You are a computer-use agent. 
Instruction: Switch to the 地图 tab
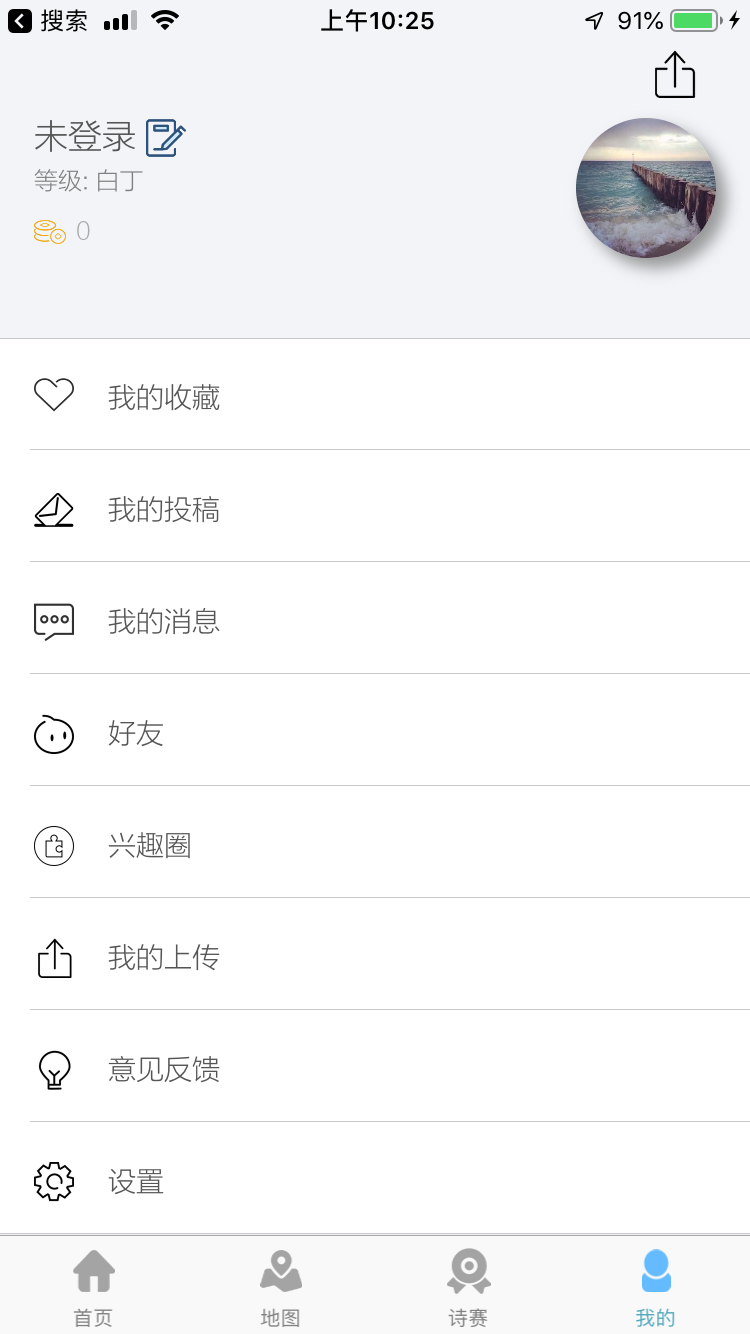281,1287
